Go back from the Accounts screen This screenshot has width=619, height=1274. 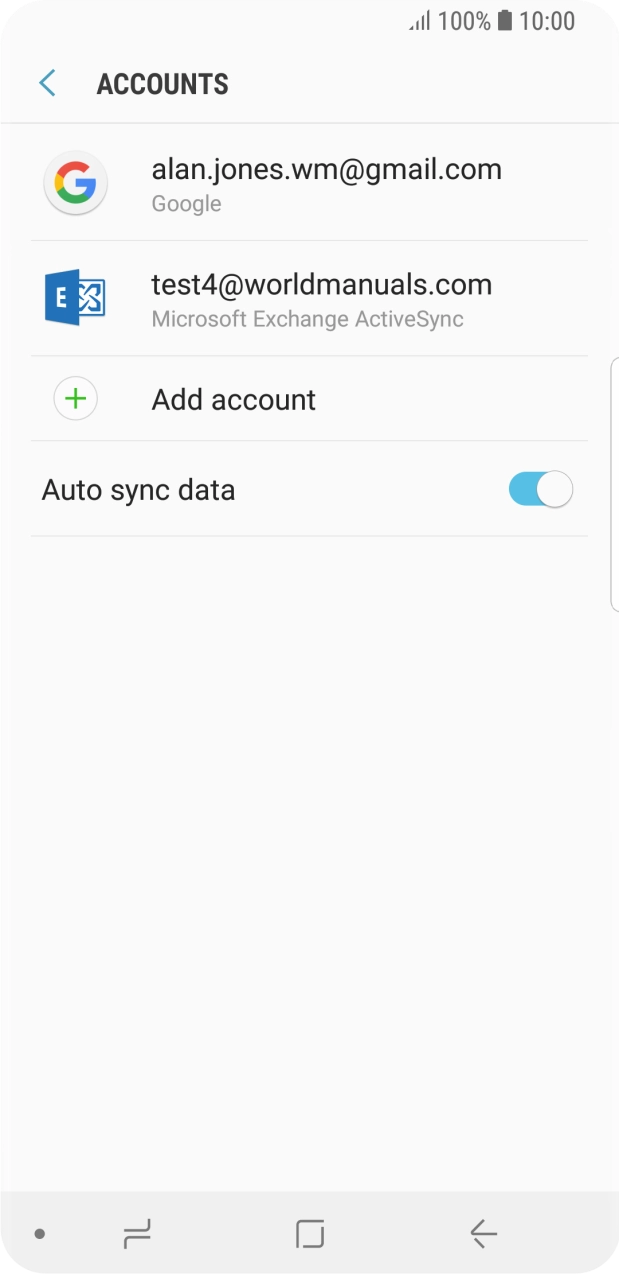tap(47, 83)
